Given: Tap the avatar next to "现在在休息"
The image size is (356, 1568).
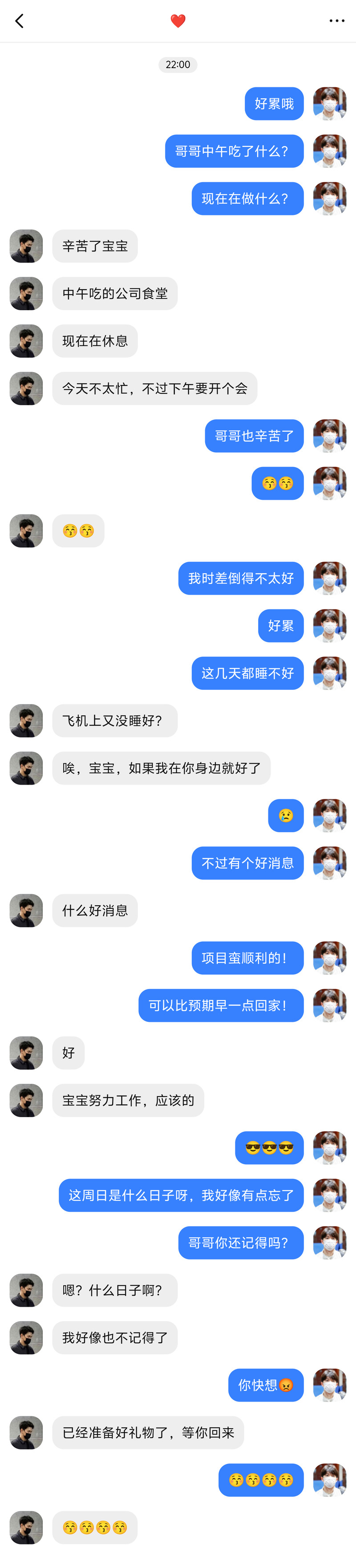Looking at the screenshot, I should pos(26,341).
